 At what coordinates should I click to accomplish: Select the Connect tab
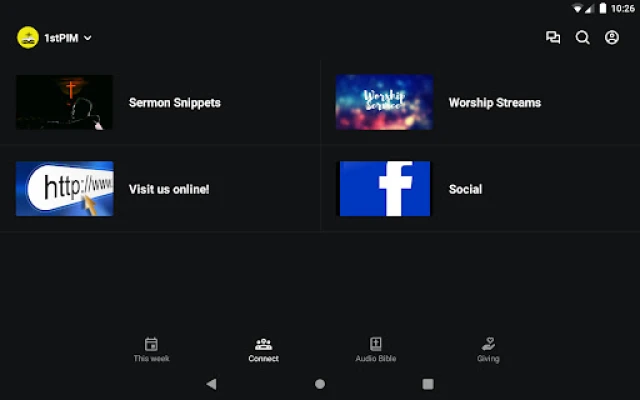click(263, 349)
